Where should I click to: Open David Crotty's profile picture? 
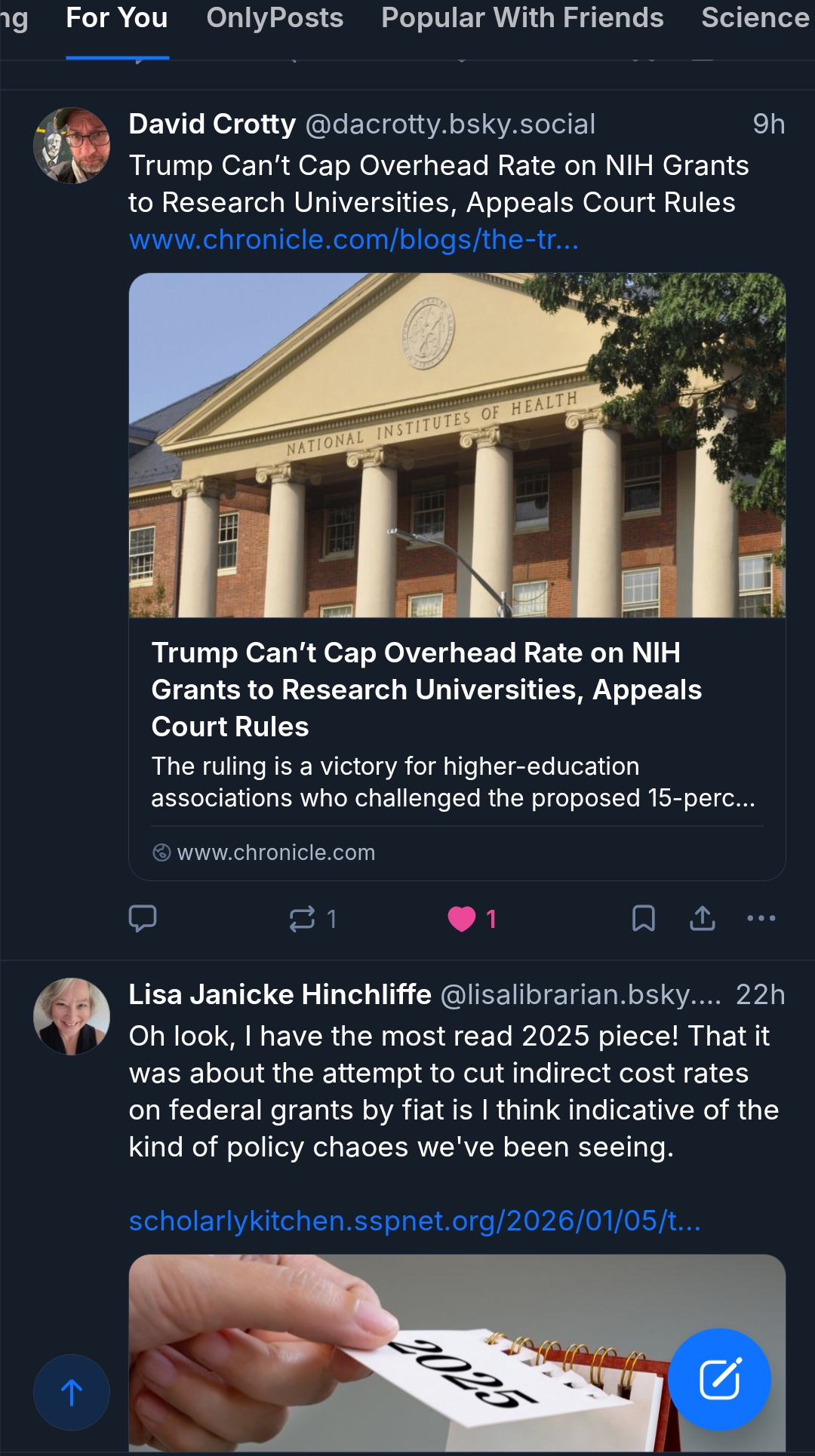point(72,146)
